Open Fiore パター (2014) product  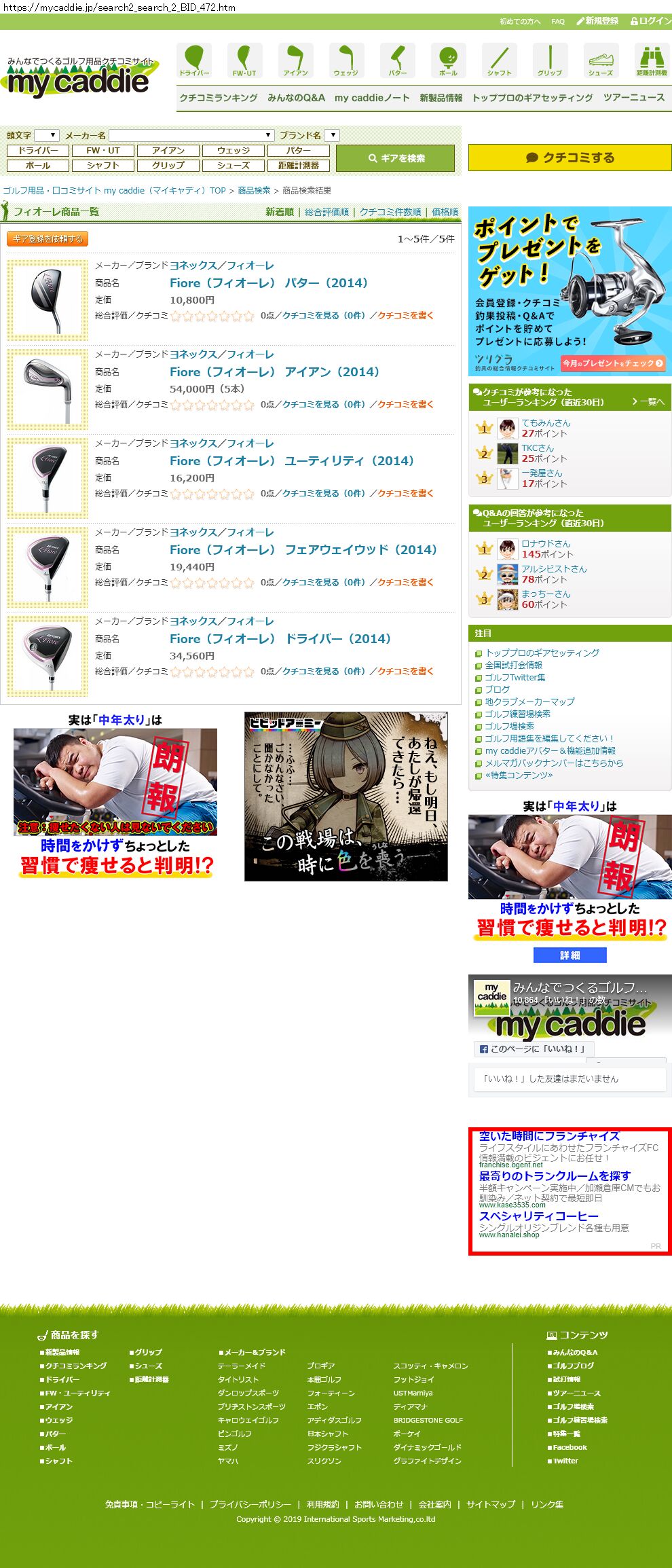click(268, 283)
